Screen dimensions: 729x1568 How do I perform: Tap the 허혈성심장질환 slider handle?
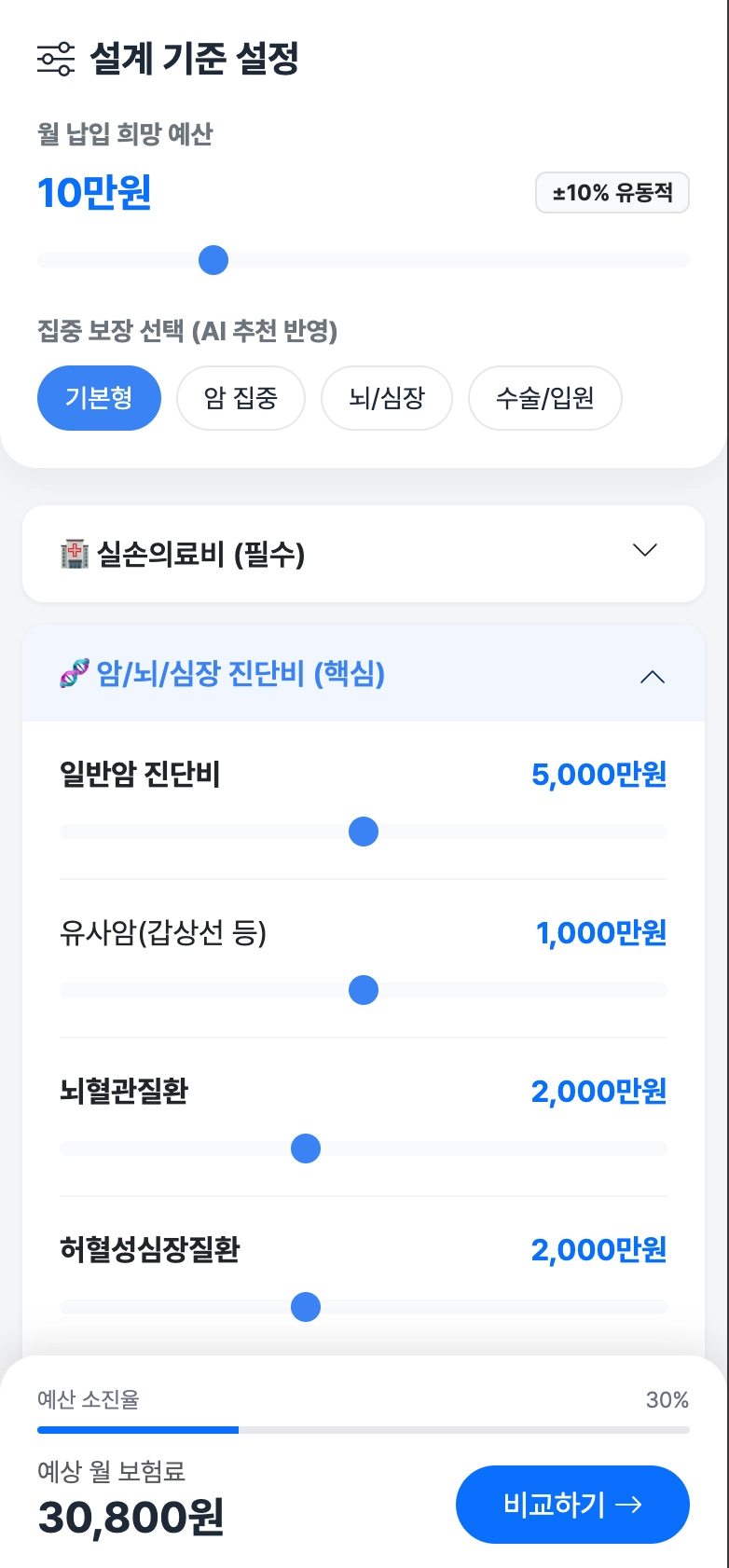point(306,1307)
